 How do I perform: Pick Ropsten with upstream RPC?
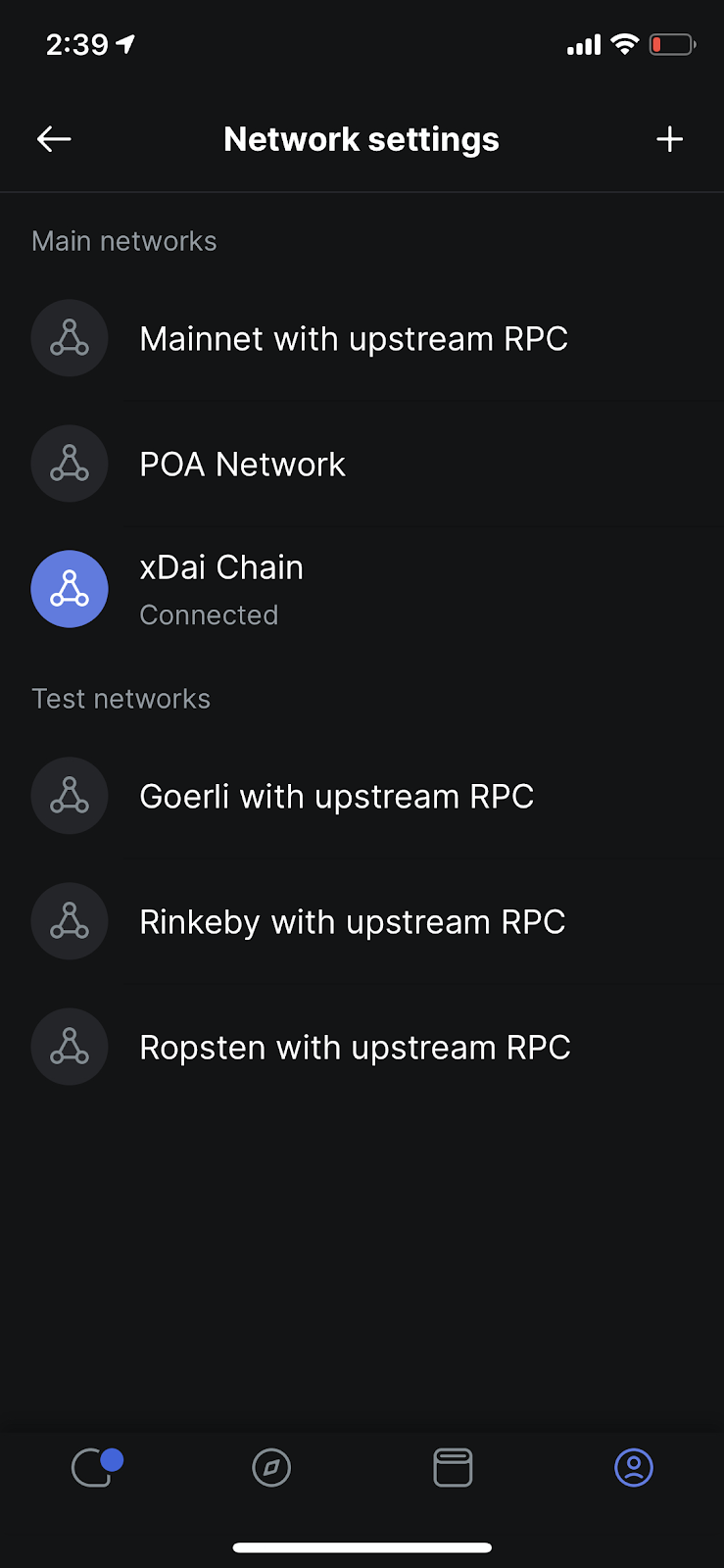[x=355, y=1048]
